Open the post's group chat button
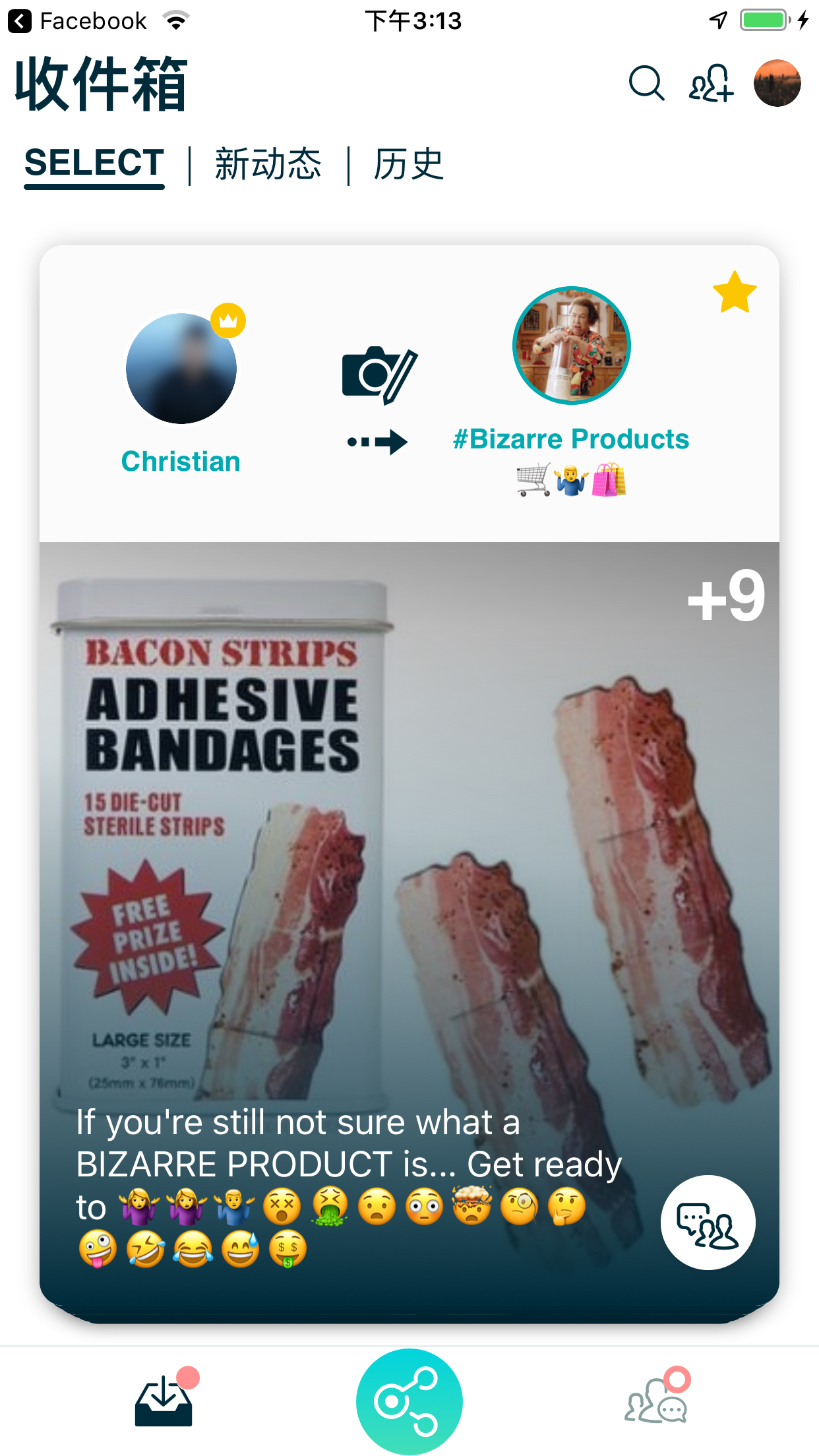The width and height of the screenshot is (819, 1456). pos(708,1222)
